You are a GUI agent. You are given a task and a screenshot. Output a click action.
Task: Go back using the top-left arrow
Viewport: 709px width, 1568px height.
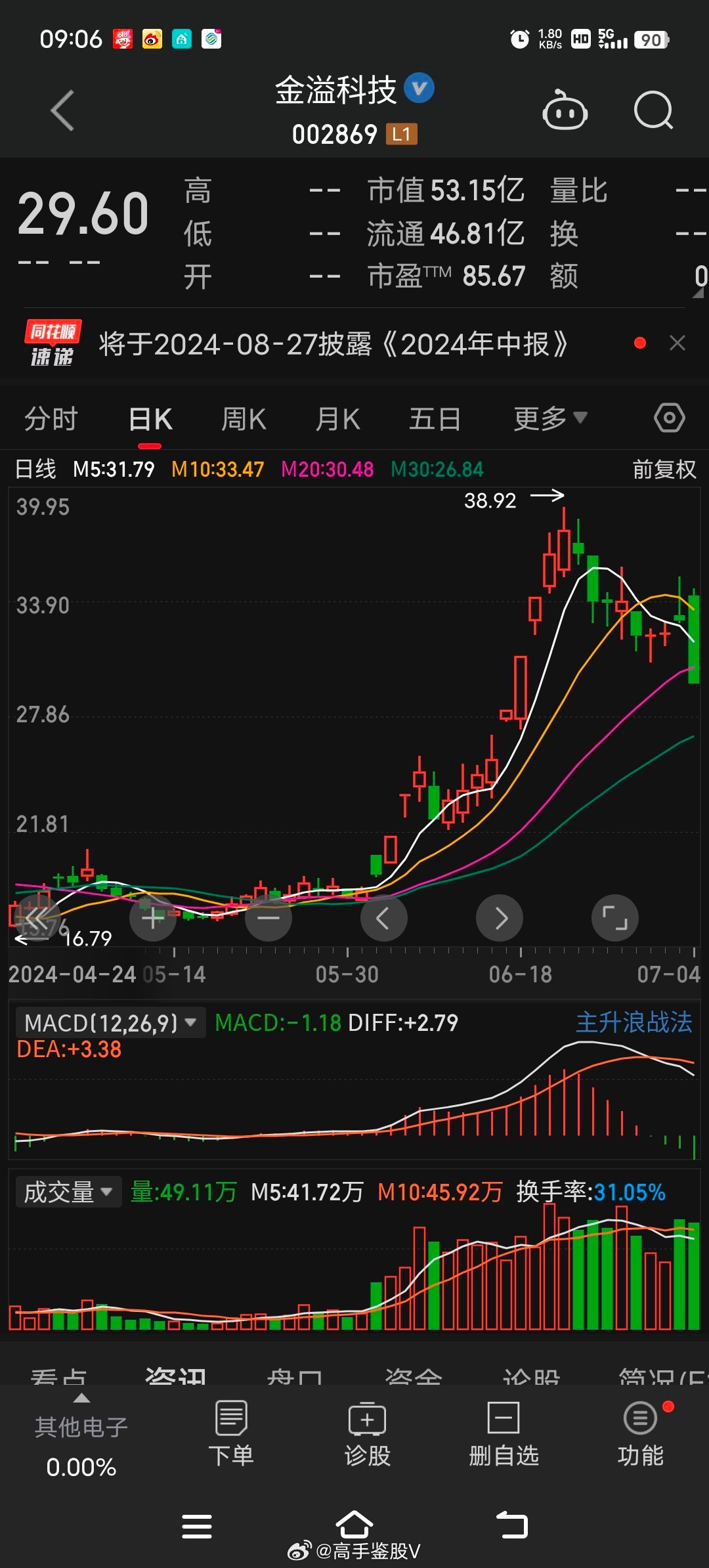click(x=63, y=110)
